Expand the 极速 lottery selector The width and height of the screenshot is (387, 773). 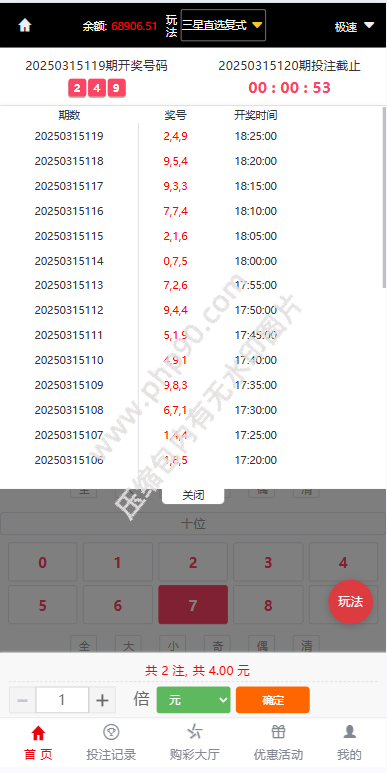click(354, 27)
